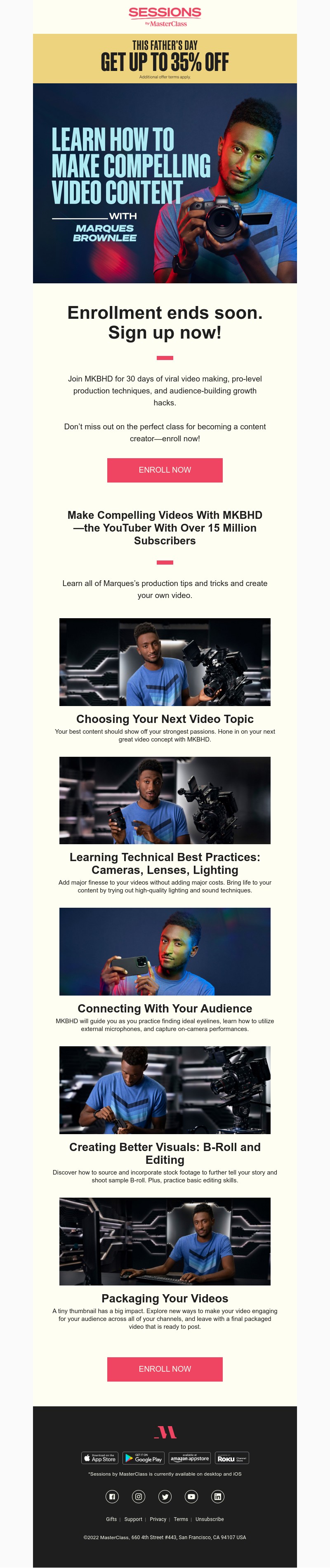Tap the Unsubscribe link
330x1568 pixels.
pos(210,1519)
